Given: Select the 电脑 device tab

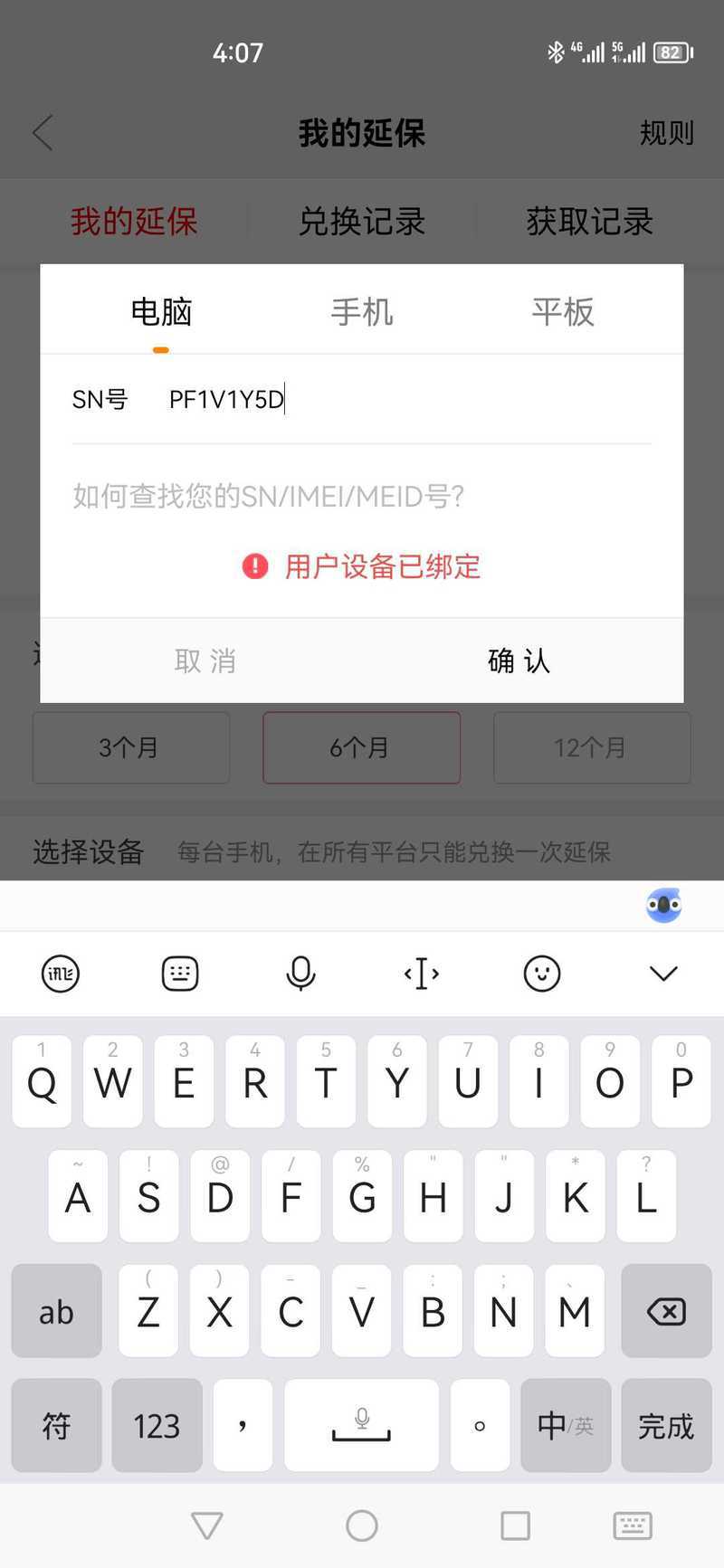Looking at the screenshot, I should [161, 312].
